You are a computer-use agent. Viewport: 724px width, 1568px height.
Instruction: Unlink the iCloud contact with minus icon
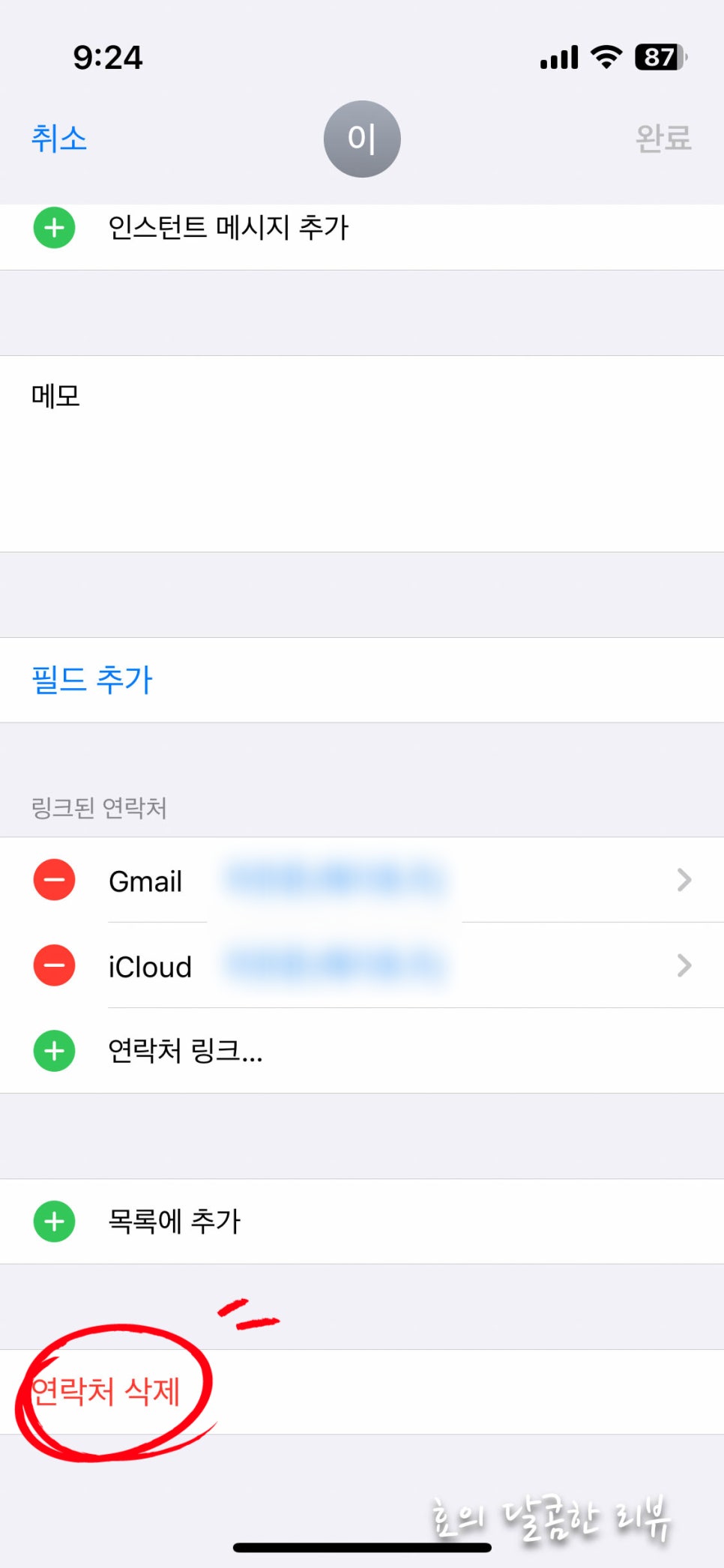pos(54,965)
